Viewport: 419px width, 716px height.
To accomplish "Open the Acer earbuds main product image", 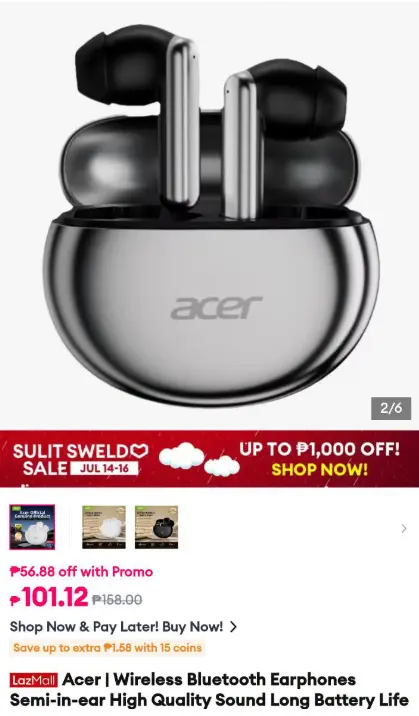I will point(210,215).
